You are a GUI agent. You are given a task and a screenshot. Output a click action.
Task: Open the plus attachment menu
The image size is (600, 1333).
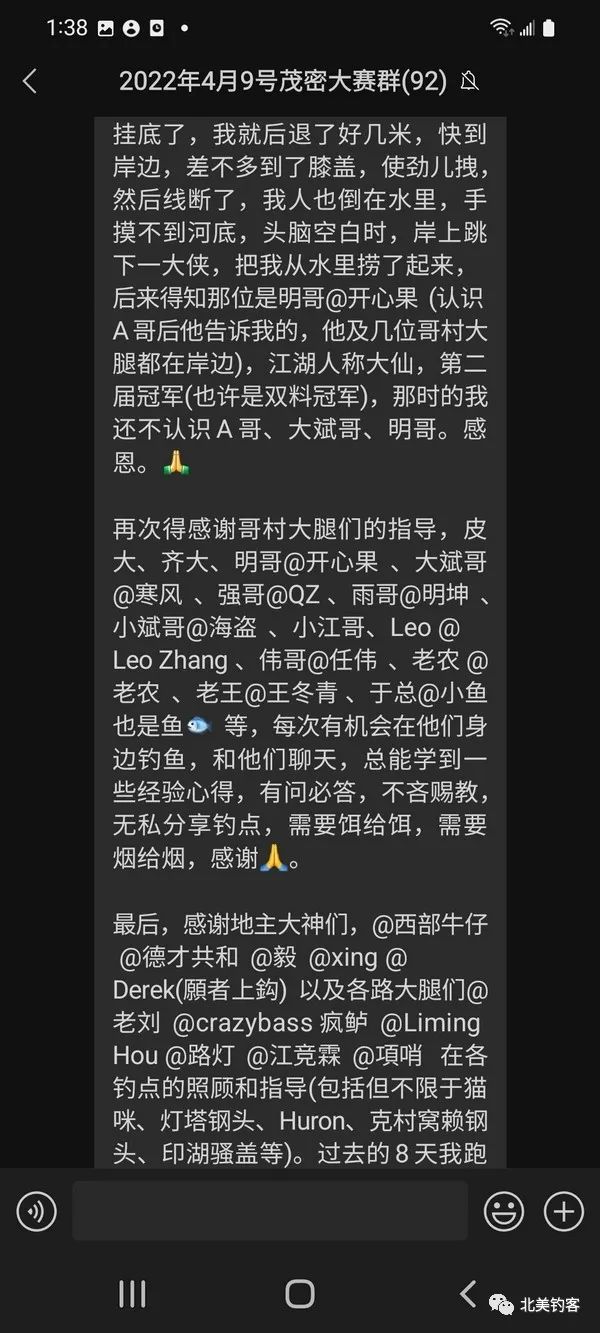click(564, 1212)
